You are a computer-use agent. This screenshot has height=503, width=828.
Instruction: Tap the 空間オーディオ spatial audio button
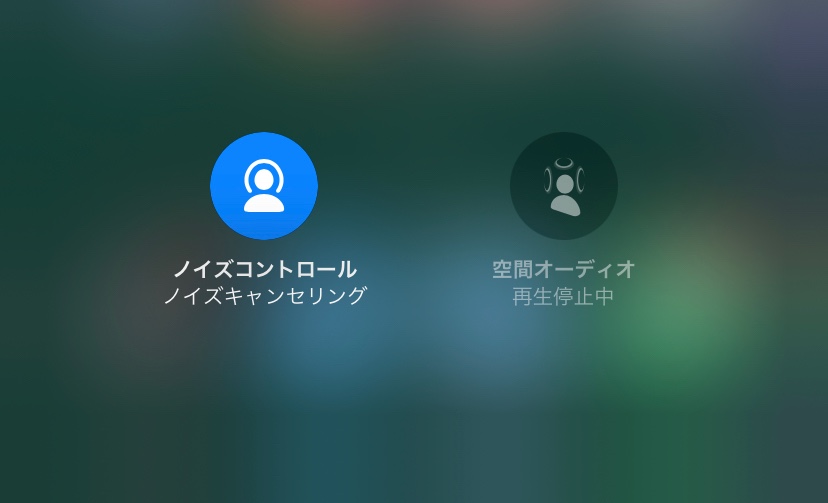563,186
